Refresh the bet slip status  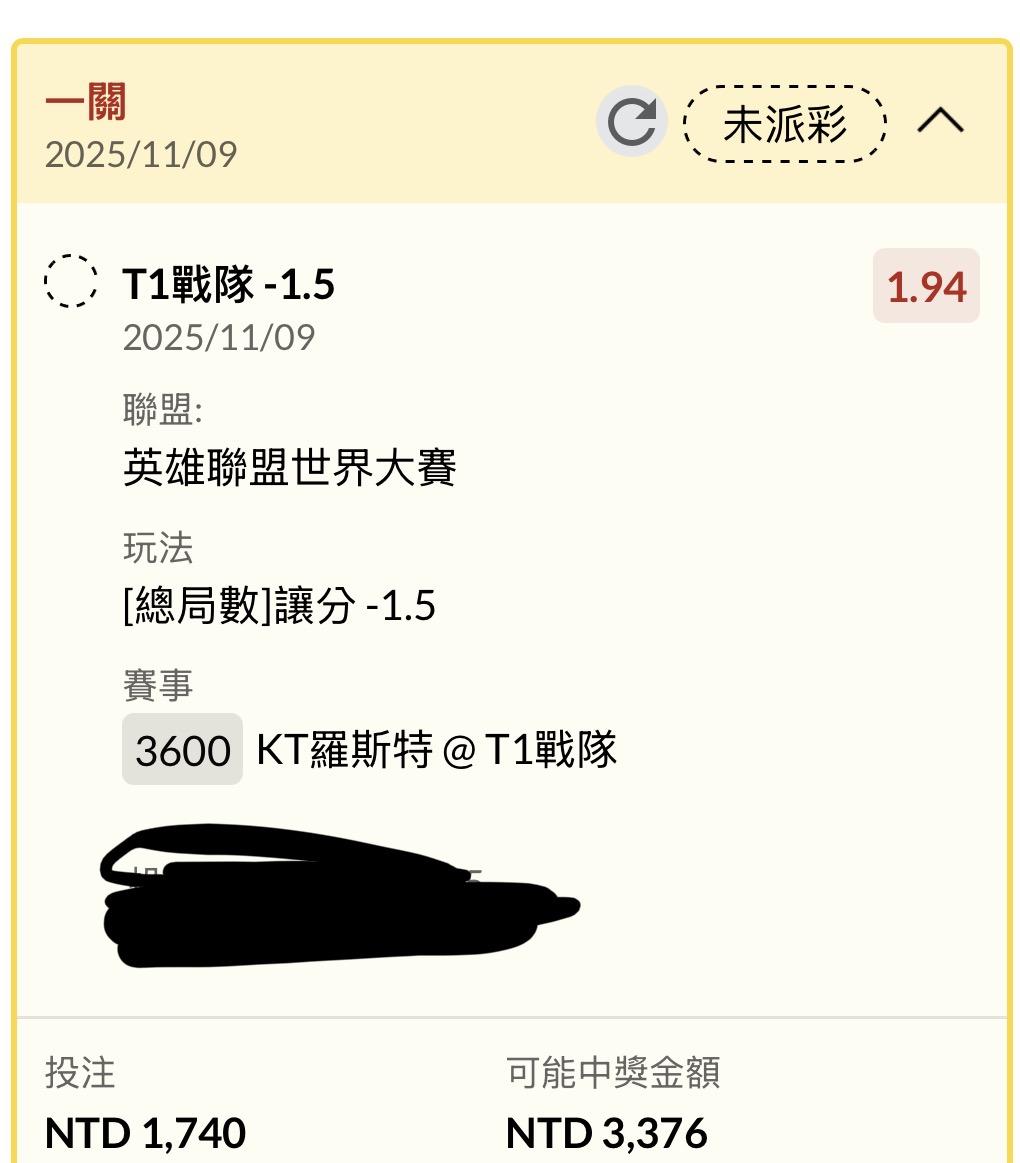tap(631, 122)
